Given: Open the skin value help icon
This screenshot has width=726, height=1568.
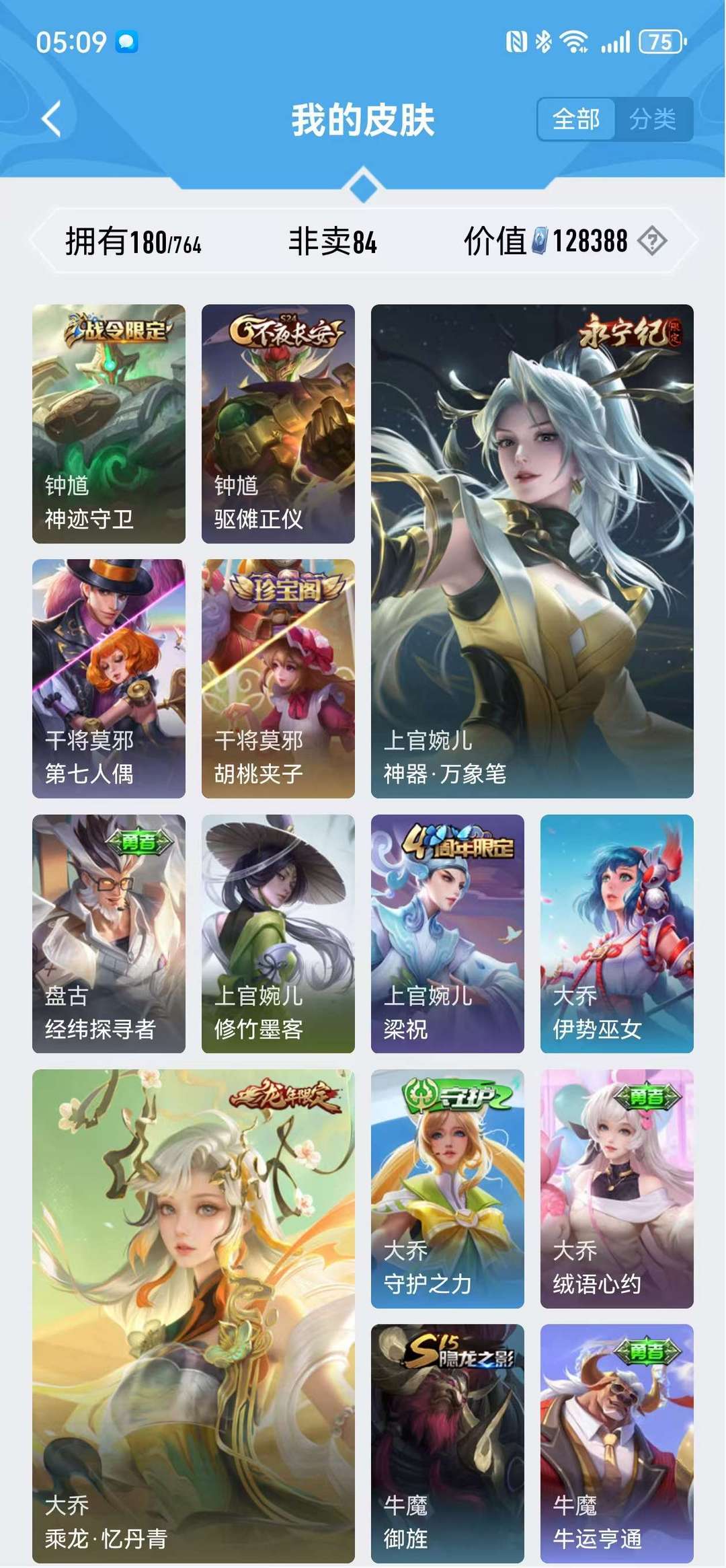Looking at the screenshot, I should pos(651,241).
